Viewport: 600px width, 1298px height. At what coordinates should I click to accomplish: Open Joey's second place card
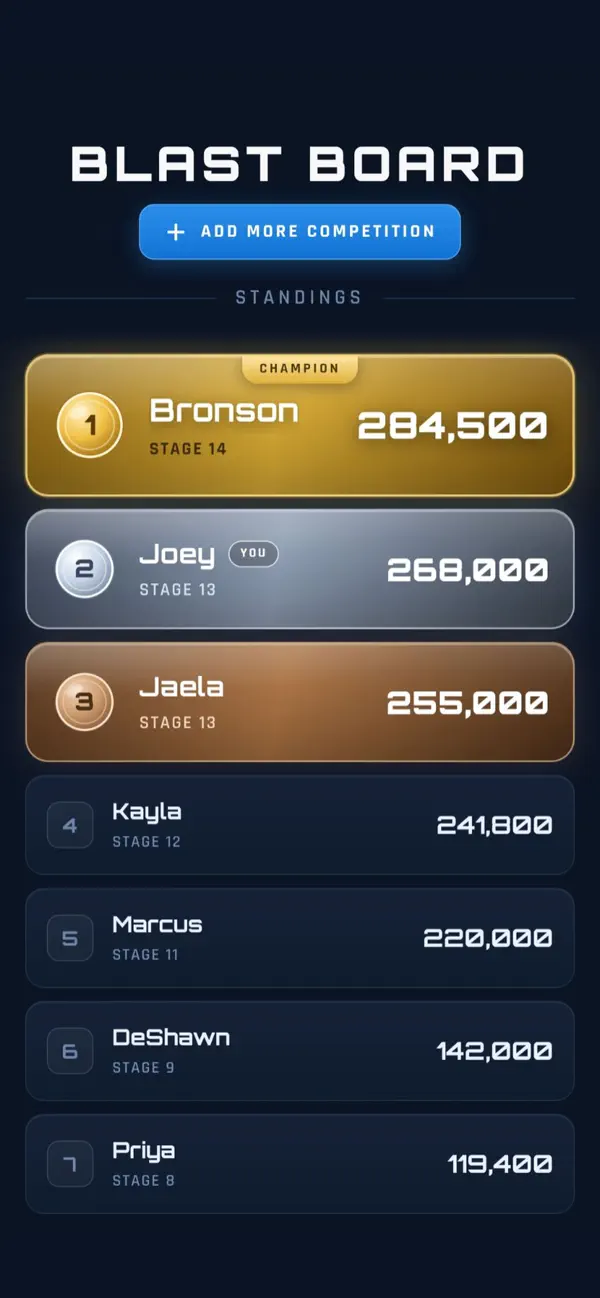[300, 569]
